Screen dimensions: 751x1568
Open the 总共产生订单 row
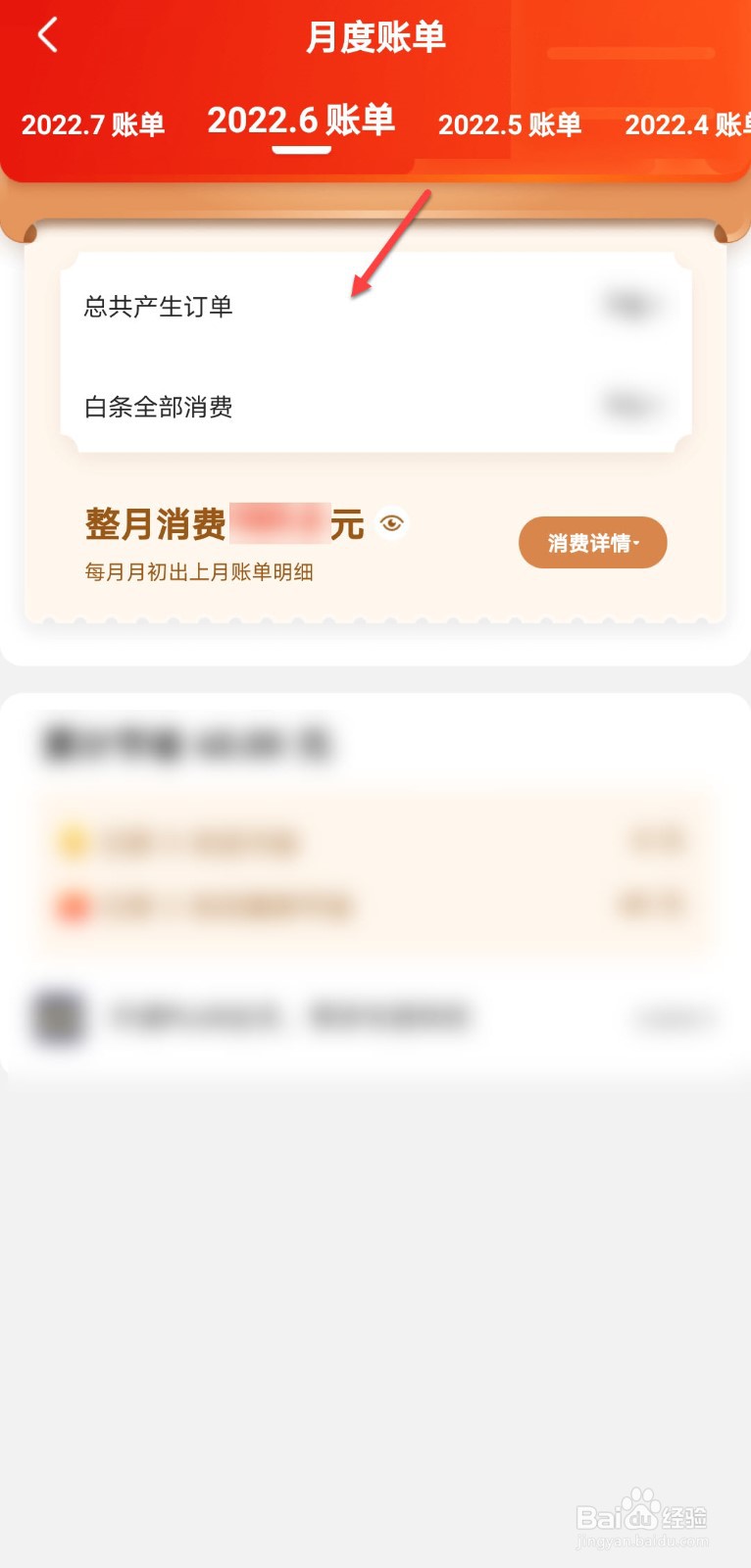(x=160, y=306)
